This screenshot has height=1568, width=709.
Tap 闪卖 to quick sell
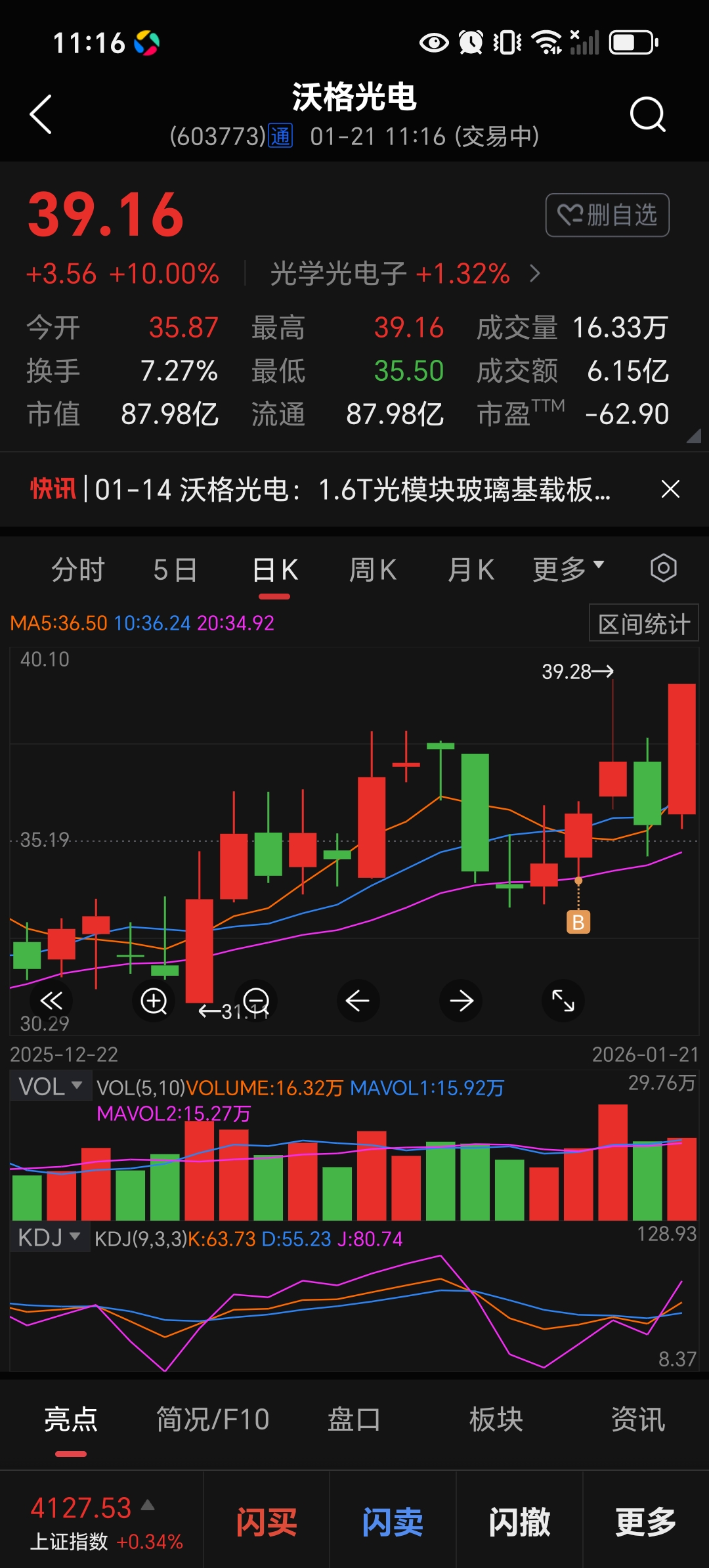pyautogui.click(x=393, y=1522)
